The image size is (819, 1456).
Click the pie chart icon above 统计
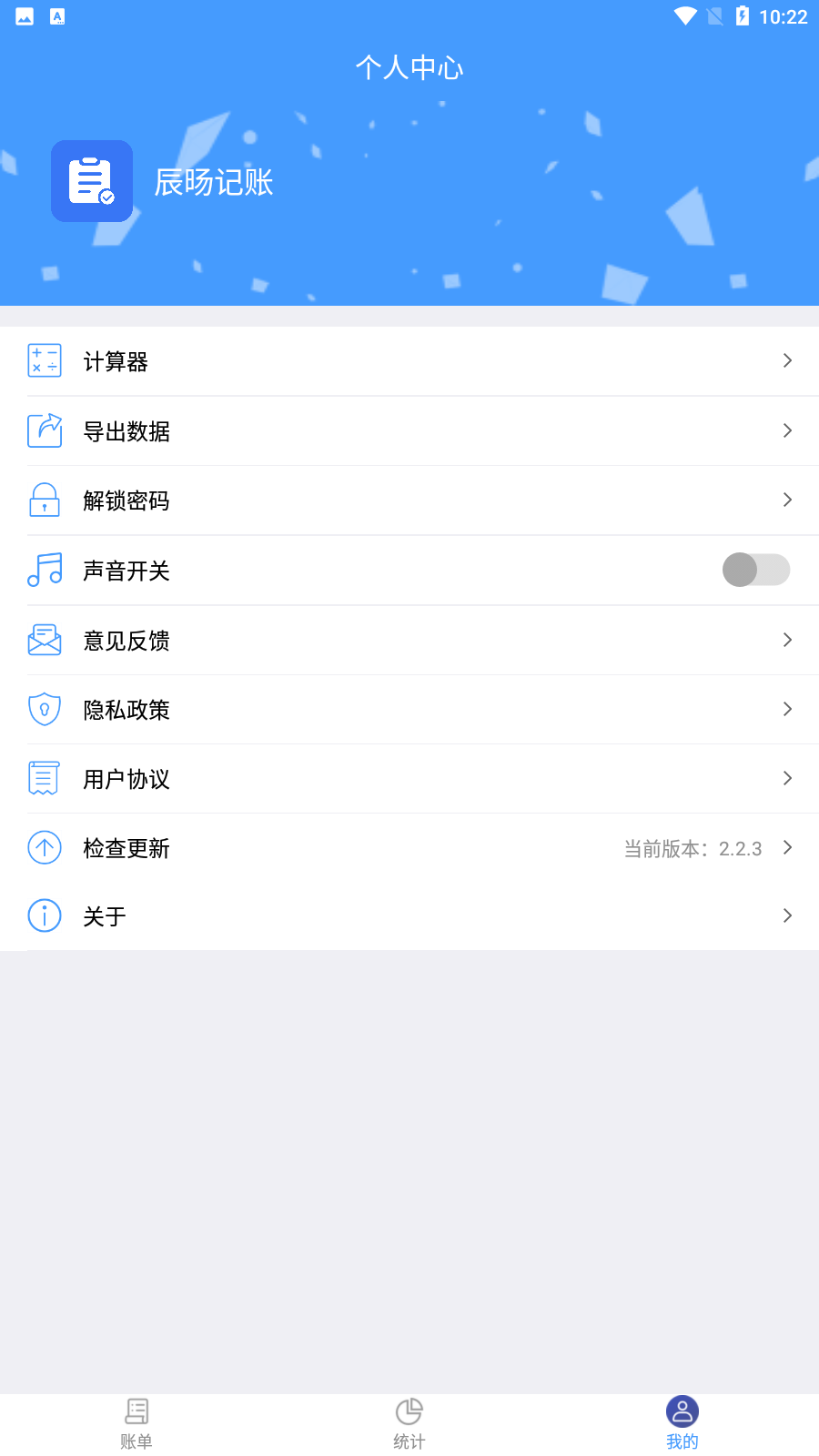coord(409,1412)
